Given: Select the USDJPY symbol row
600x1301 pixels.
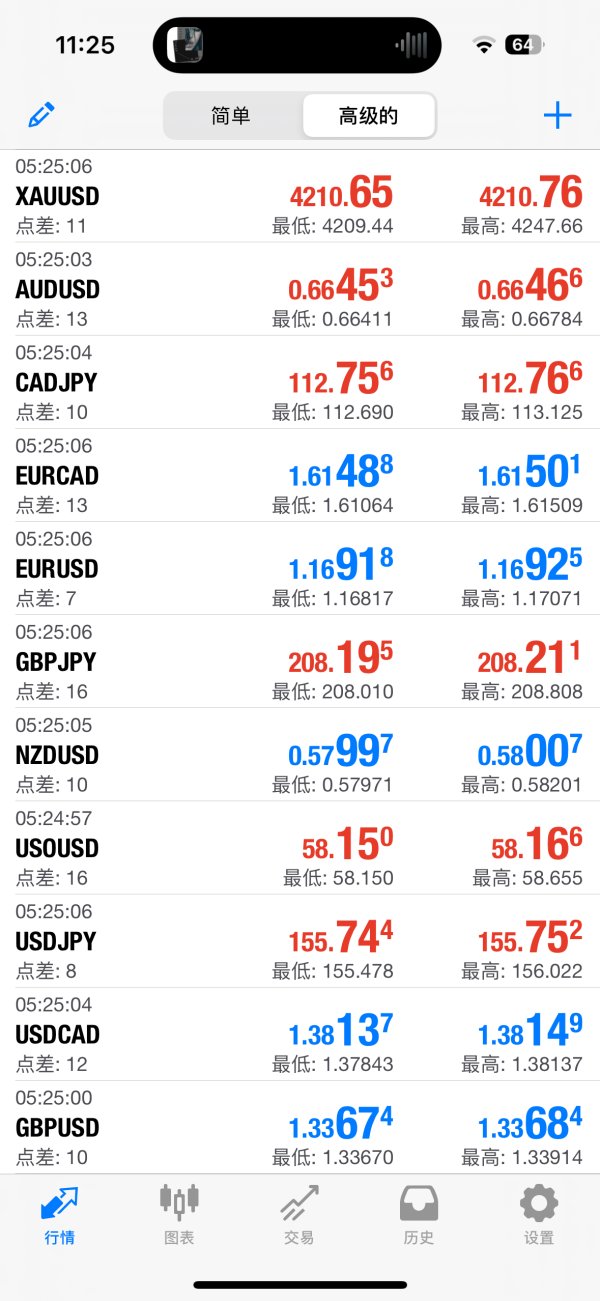Looking at the screenshot, I should (300, 940).
